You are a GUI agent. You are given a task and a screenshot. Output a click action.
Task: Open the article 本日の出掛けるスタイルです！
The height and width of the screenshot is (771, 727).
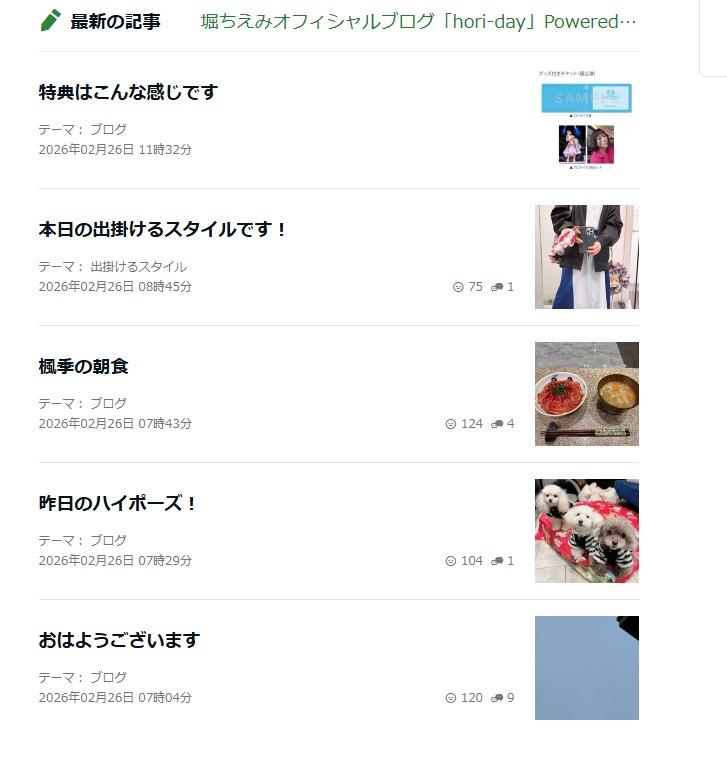(x=163, y=229)
